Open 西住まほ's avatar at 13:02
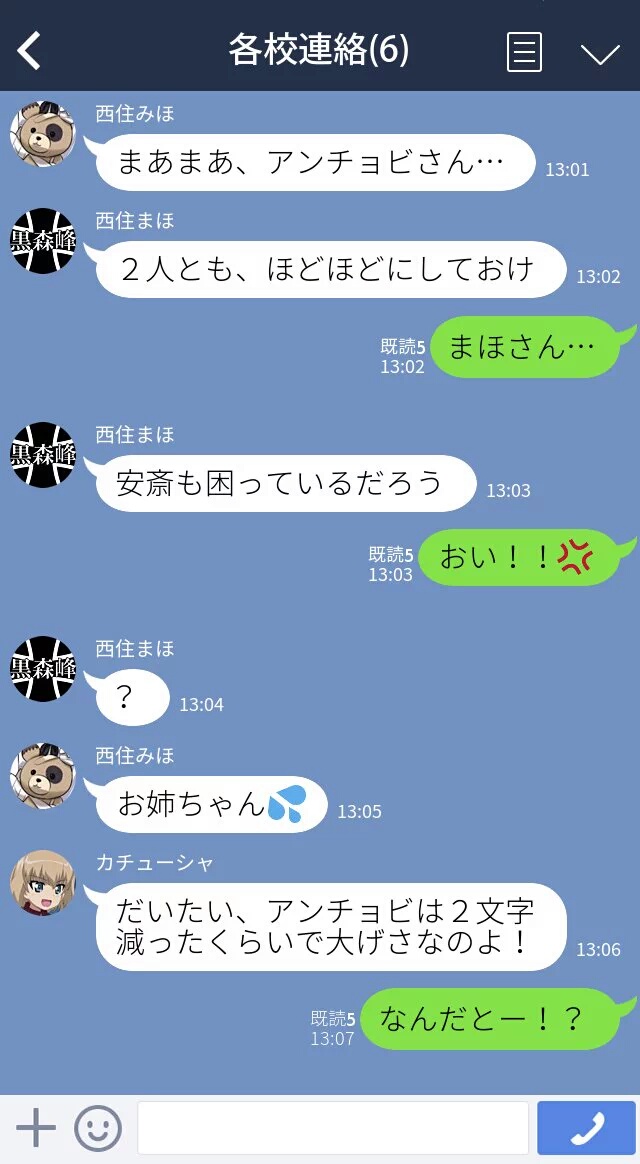This screenshot has height=1164, width=640. point(43,241)
